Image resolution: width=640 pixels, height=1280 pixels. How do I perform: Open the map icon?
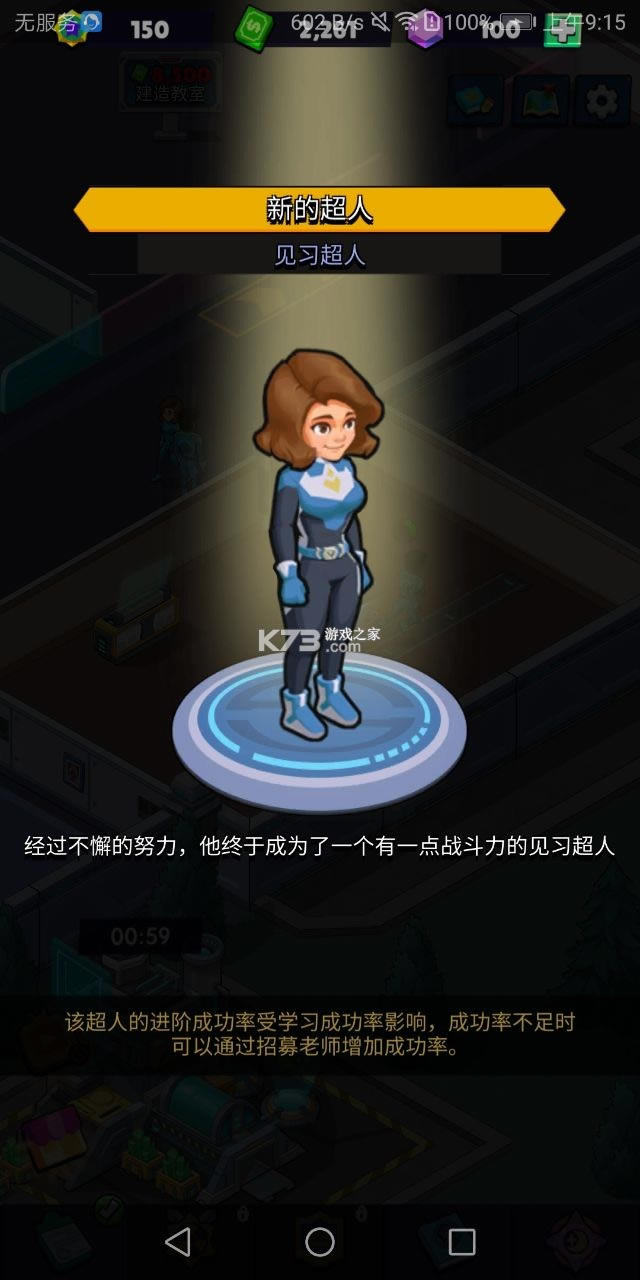pyautogui.click(x=540, y=100)
